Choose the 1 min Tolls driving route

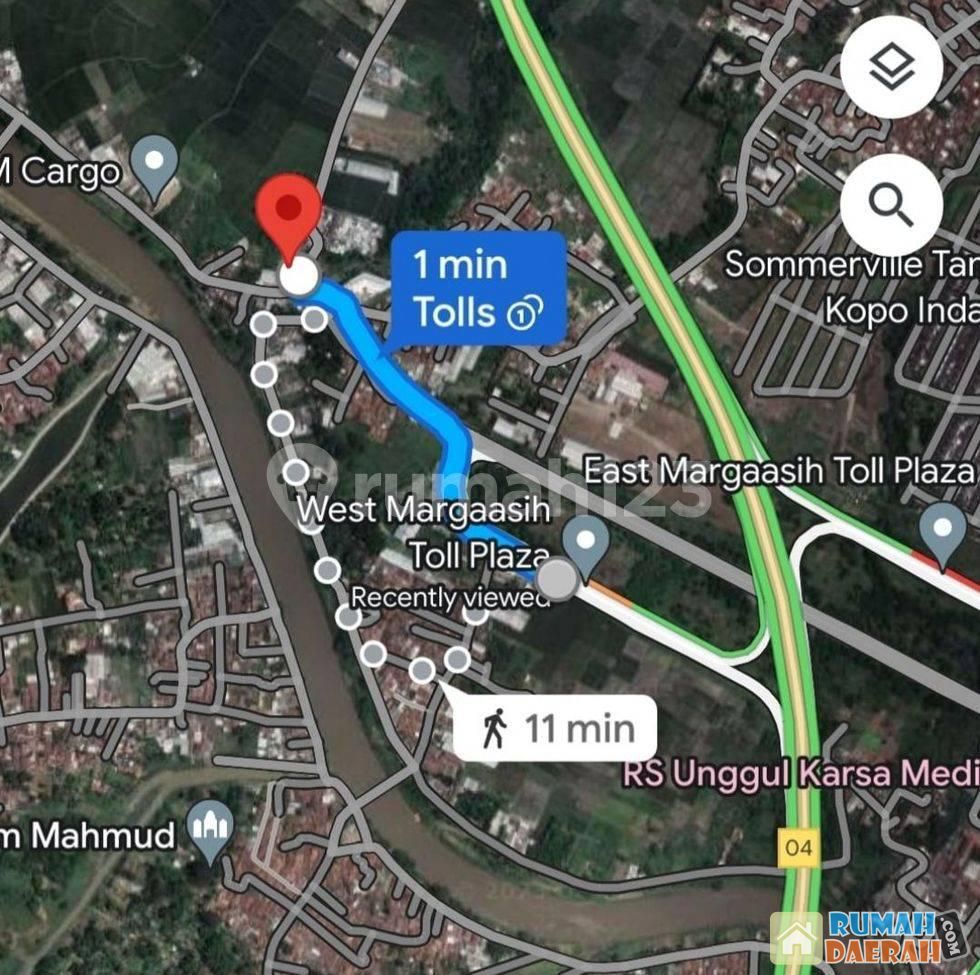tap(476, 289)
